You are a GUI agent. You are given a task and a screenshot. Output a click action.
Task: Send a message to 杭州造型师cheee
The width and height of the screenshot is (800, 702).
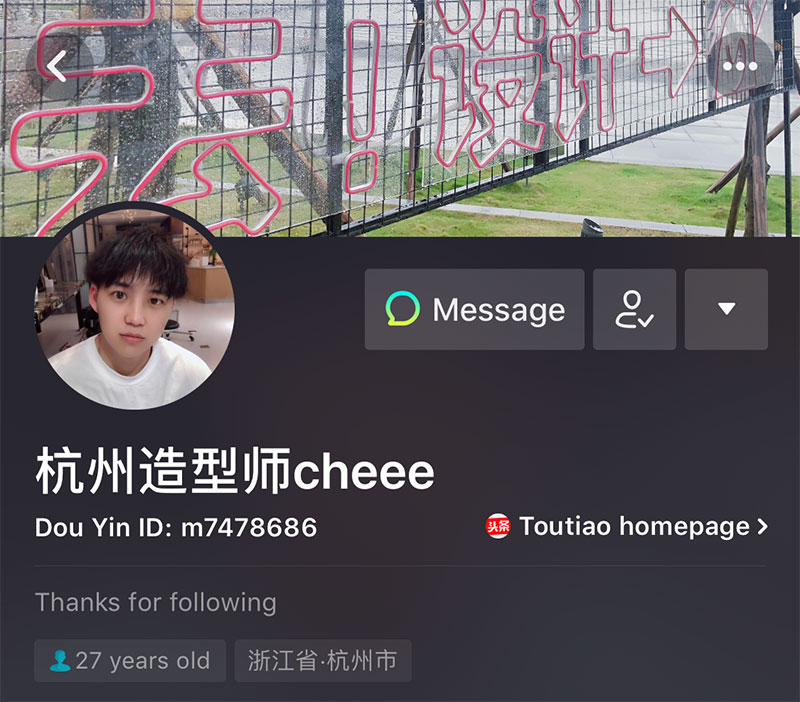[x=474, y=309]
